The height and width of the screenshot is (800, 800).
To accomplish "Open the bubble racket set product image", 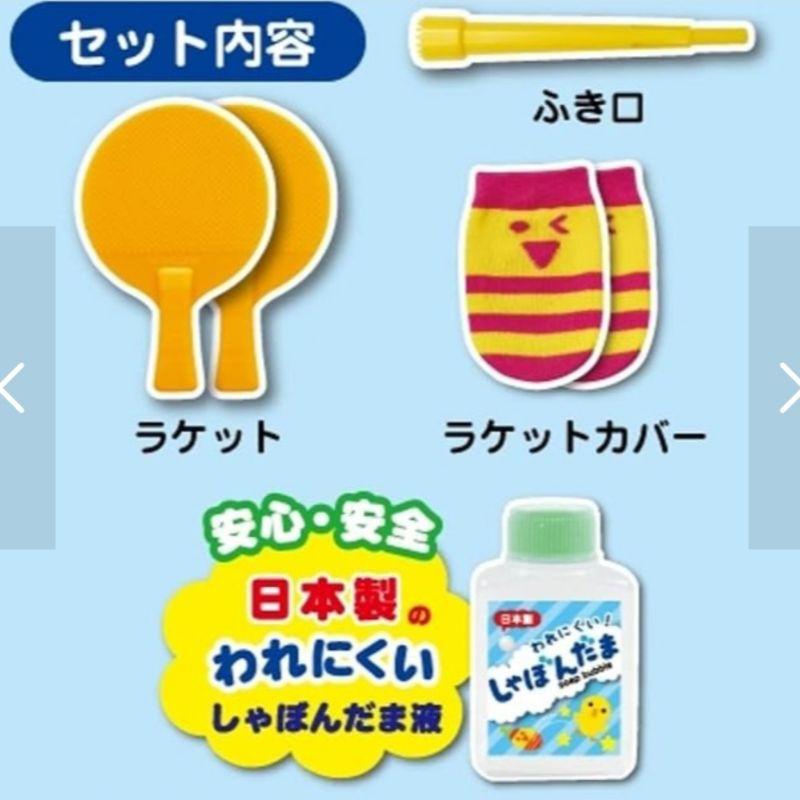I will (x=400, y=400).
